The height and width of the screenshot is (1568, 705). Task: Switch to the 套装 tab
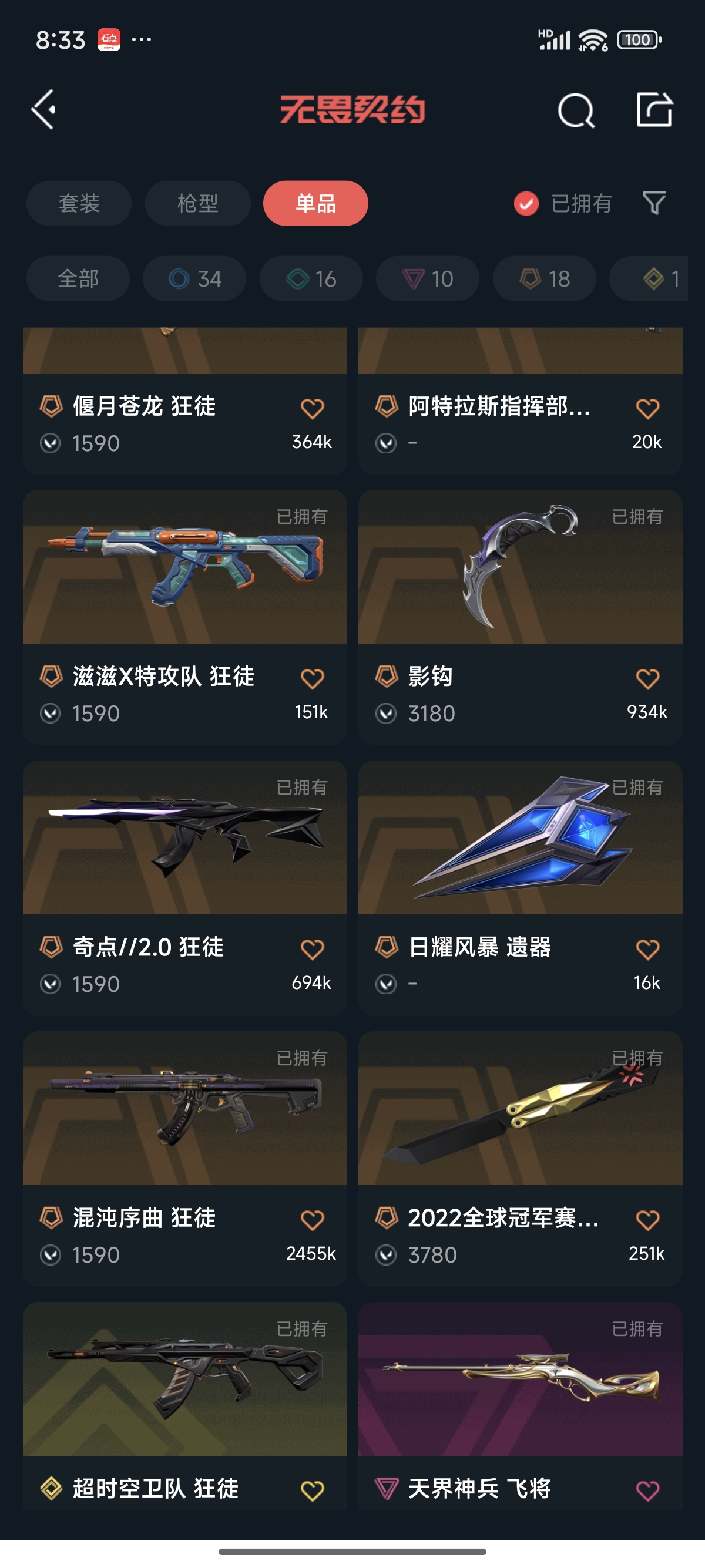click(79, 203)
